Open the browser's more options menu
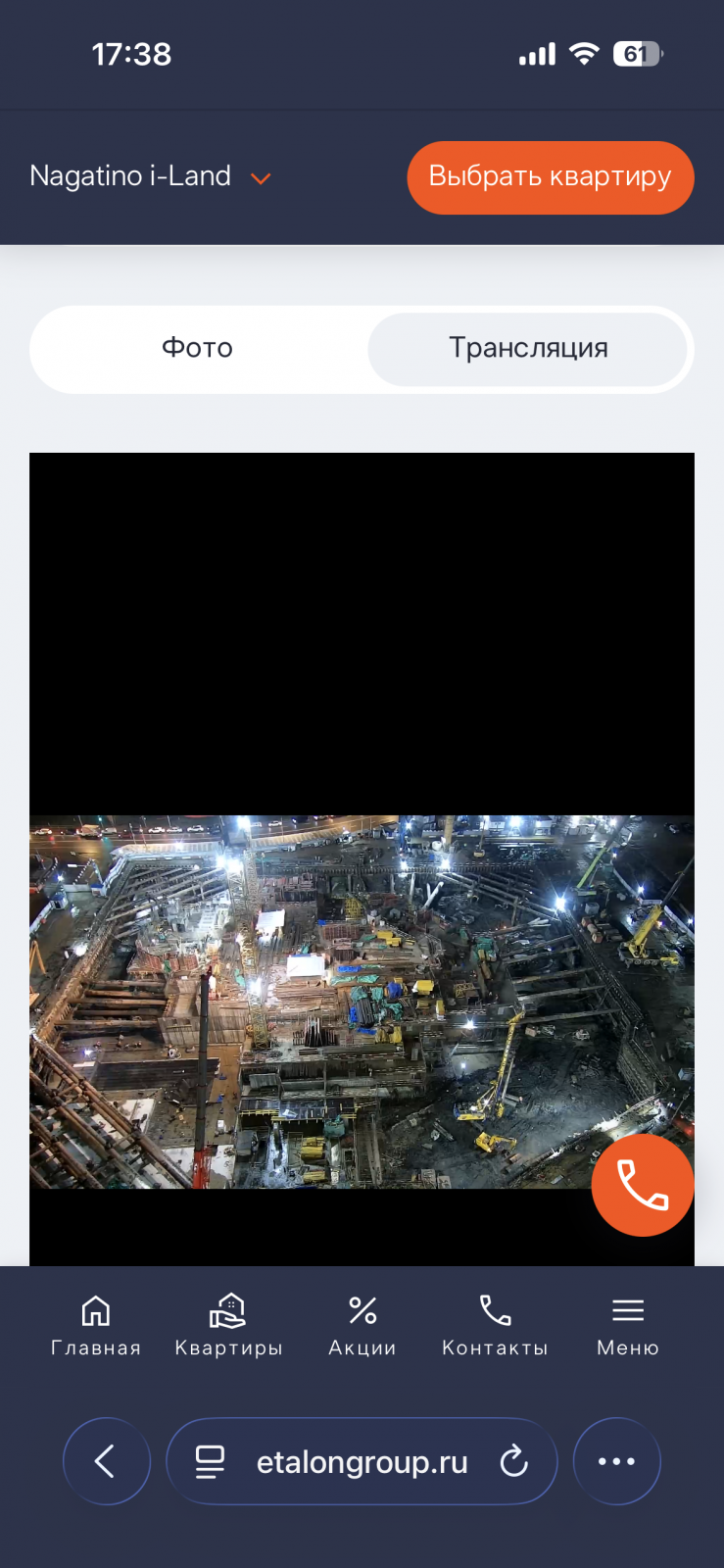The width and height of the screenshot is (724, 1568). click(616, 1461)
